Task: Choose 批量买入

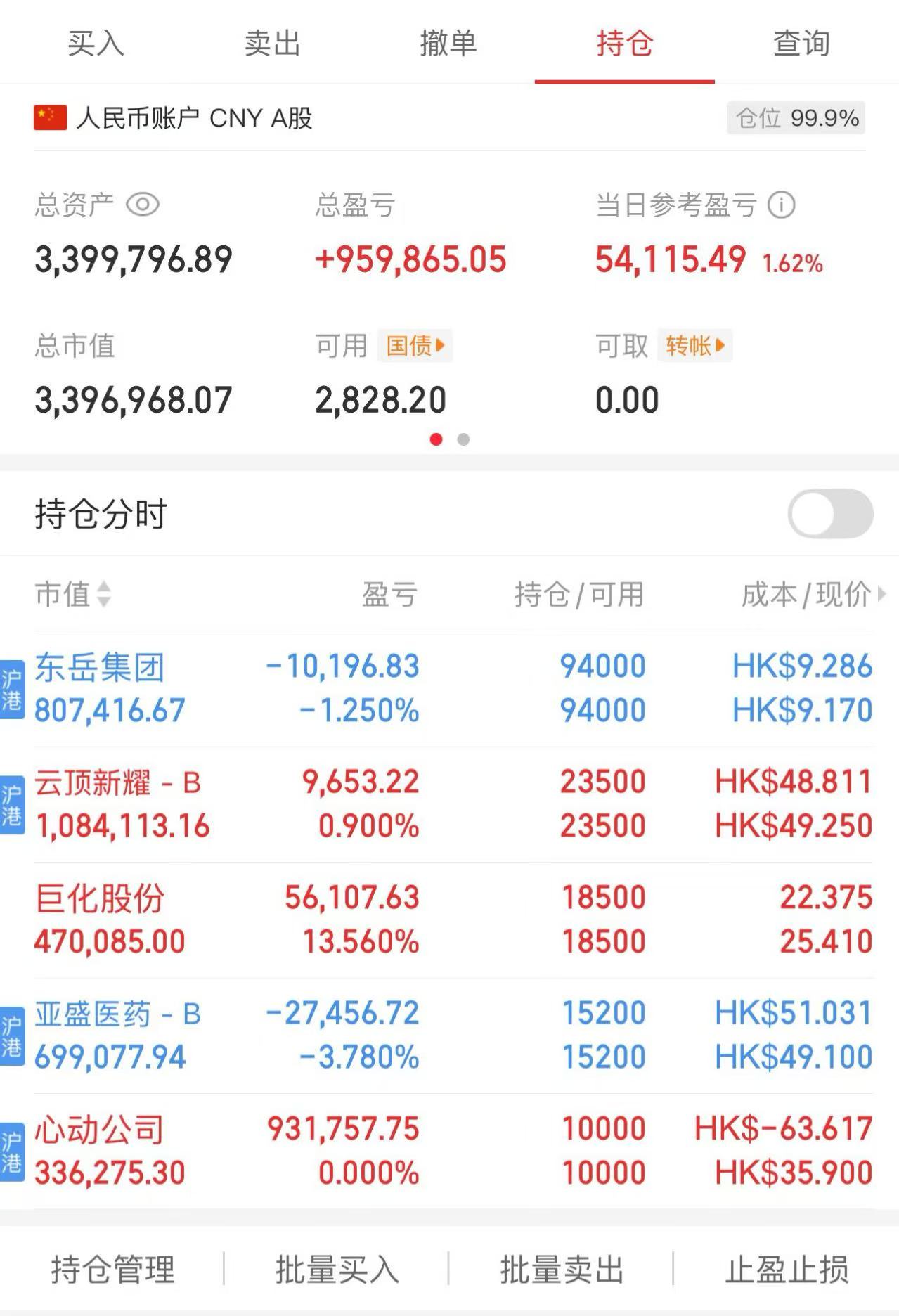Action: click(x=337, y=1270)
